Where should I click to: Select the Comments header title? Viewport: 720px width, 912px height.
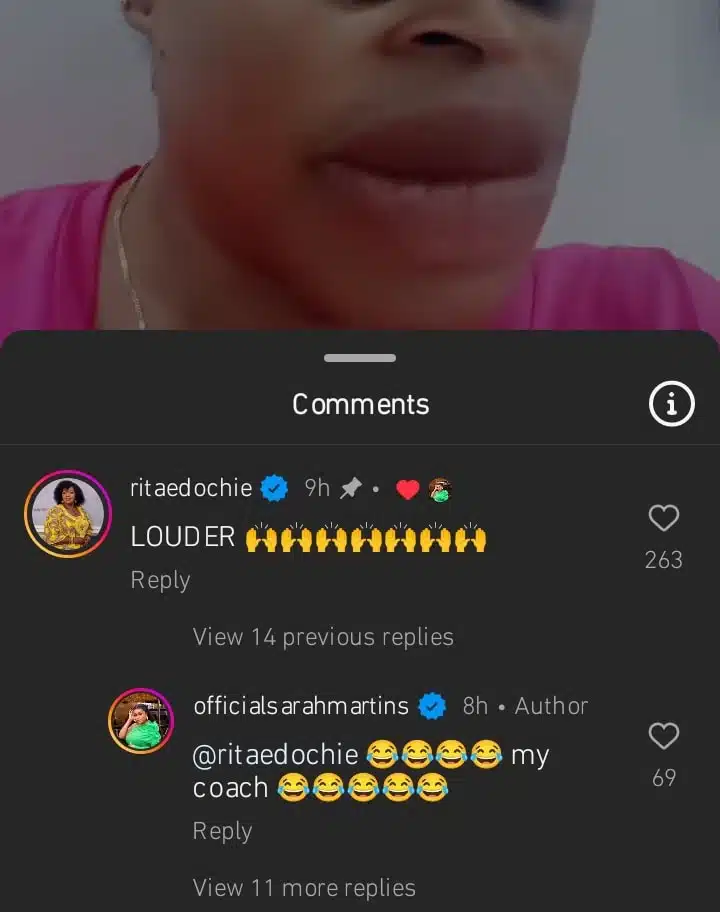tap(359, 404)
